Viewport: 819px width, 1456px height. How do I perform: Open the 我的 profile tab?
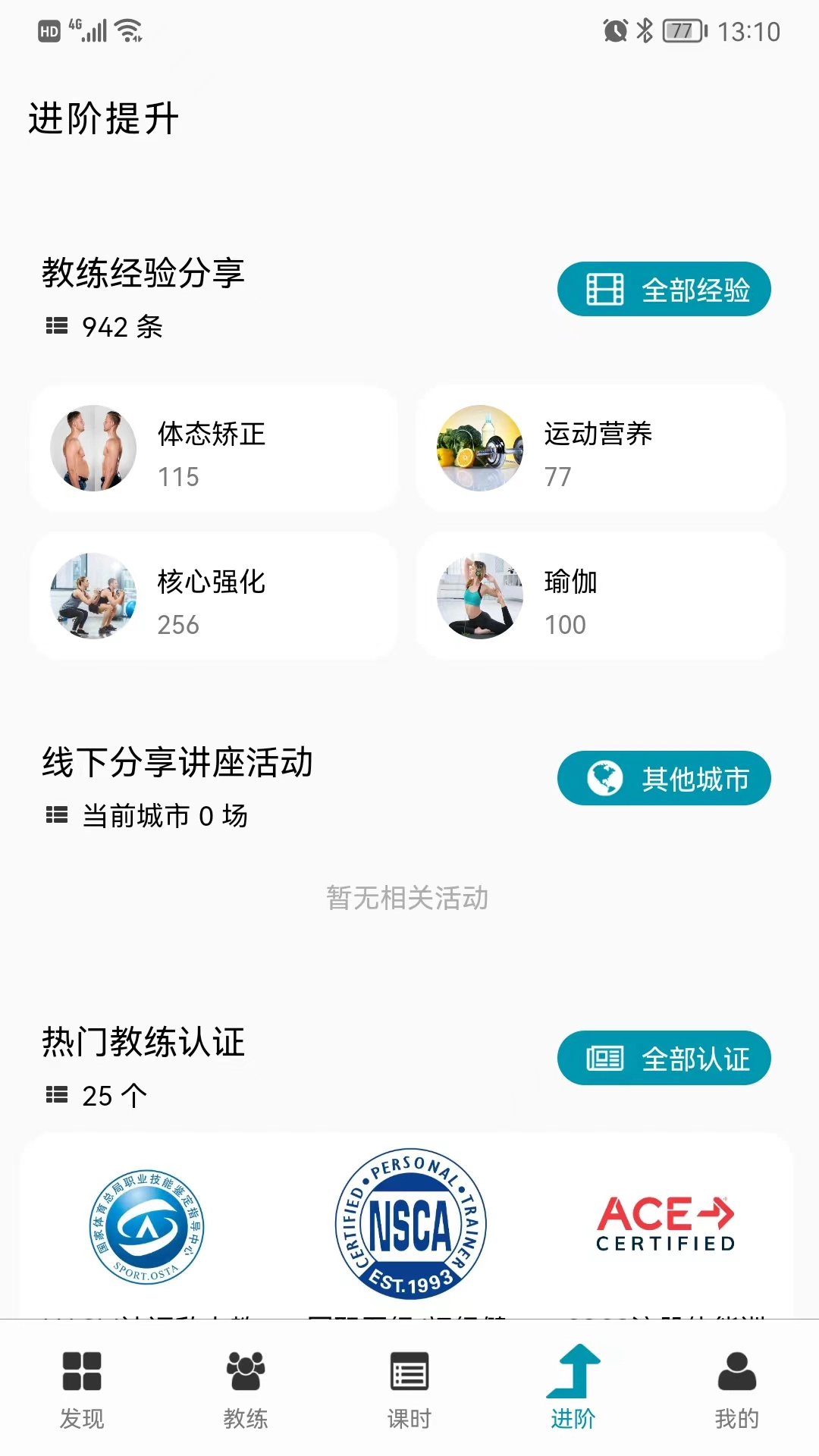(x=737, y=1389)
